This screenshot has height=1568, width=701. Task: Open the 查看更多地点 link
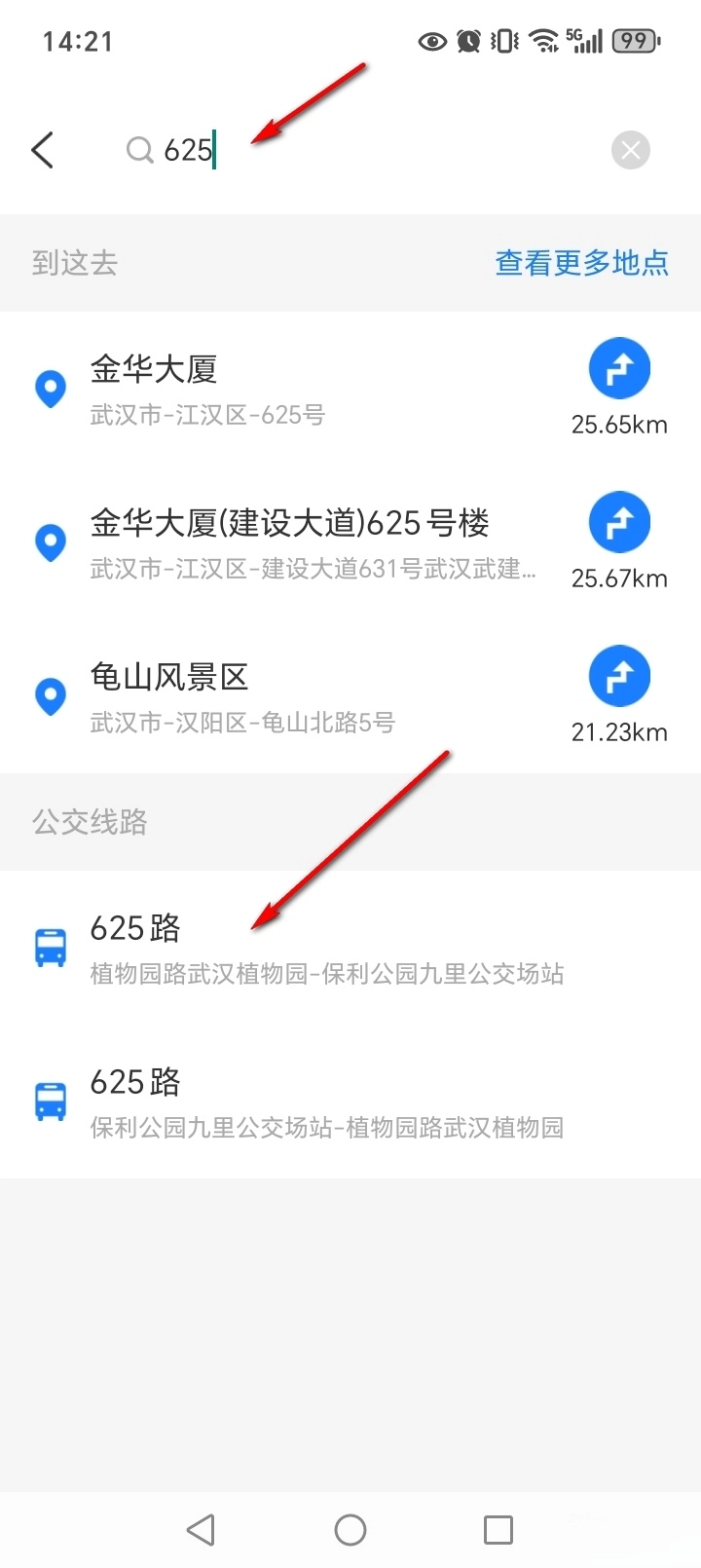(581, 263)
